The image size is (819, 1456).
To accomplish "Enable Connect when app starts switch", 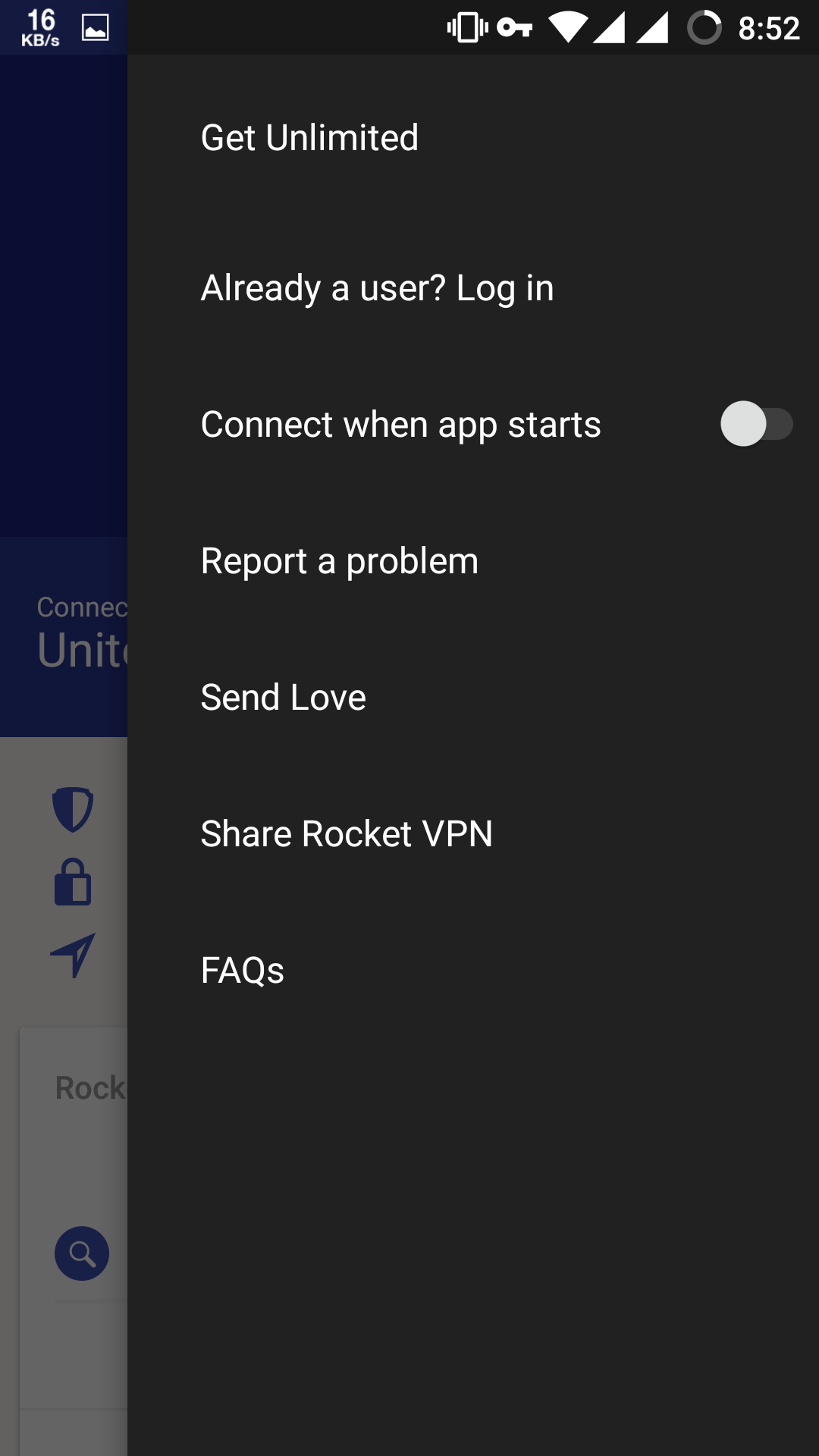I will click(x=755, y=424).
